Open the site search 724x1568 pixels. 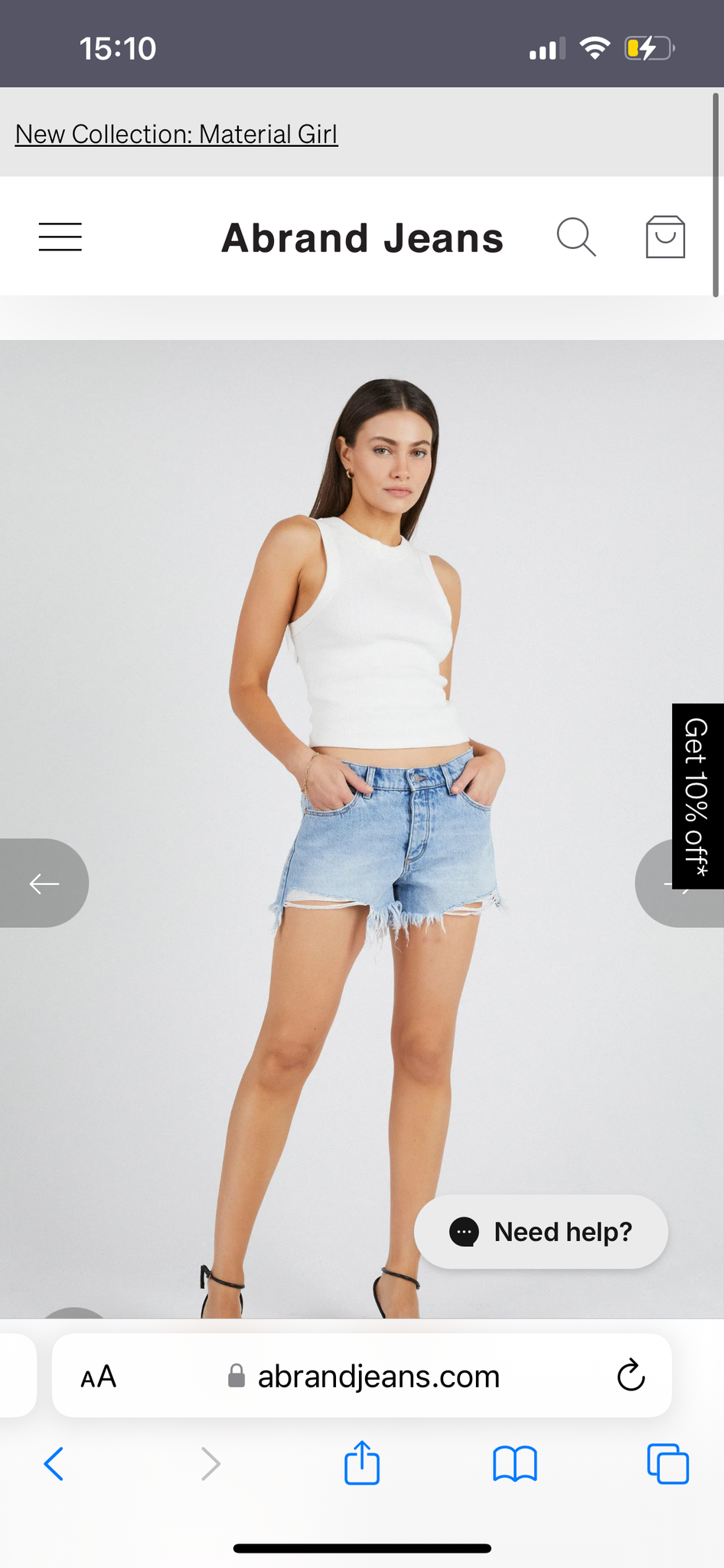point(576,237)
